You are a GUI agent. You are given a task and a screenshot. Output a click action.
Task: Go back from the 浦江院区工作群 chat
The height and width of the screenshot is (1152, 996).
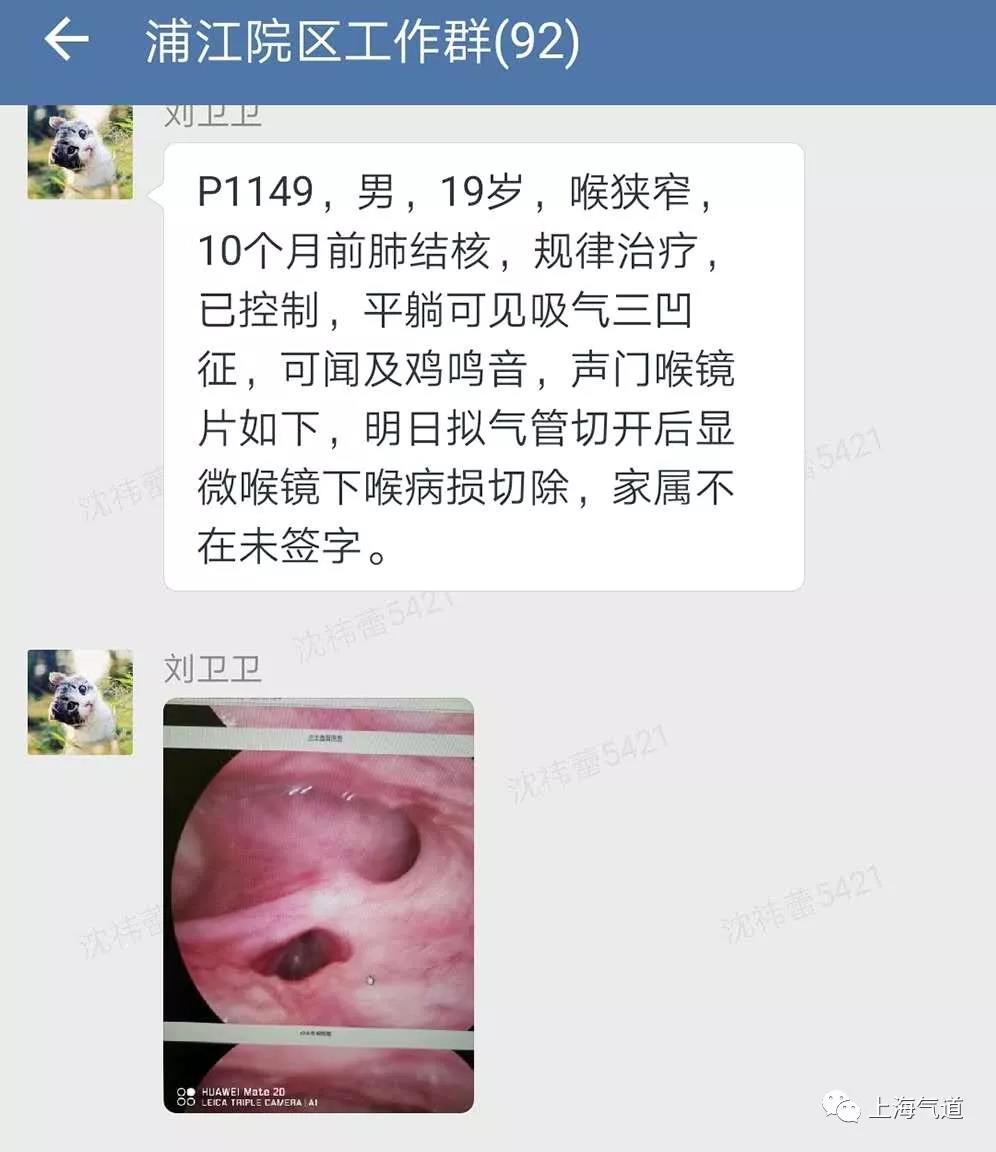pos(66,41)
